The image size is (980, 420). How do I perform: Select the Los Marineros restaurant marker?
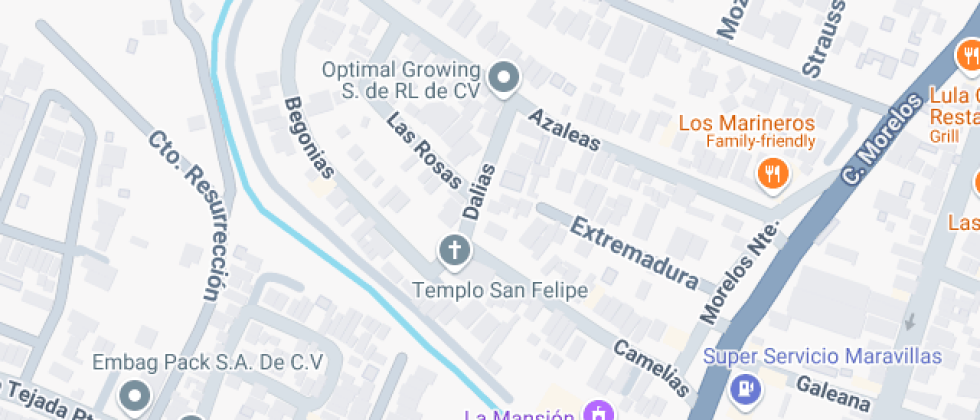click(x=773, y=175)
